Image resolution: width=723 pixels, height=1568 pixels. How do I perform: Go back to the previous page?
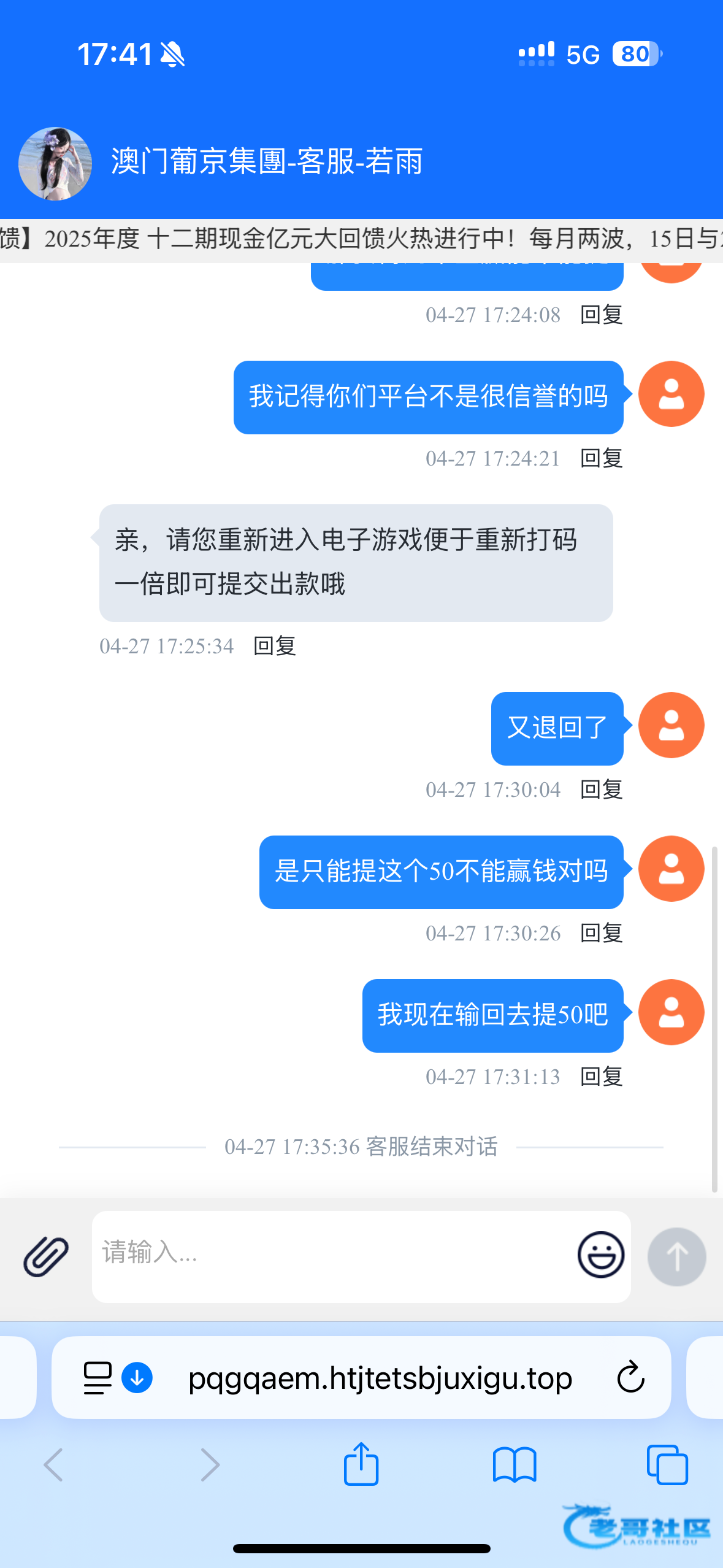(54, 1465)
